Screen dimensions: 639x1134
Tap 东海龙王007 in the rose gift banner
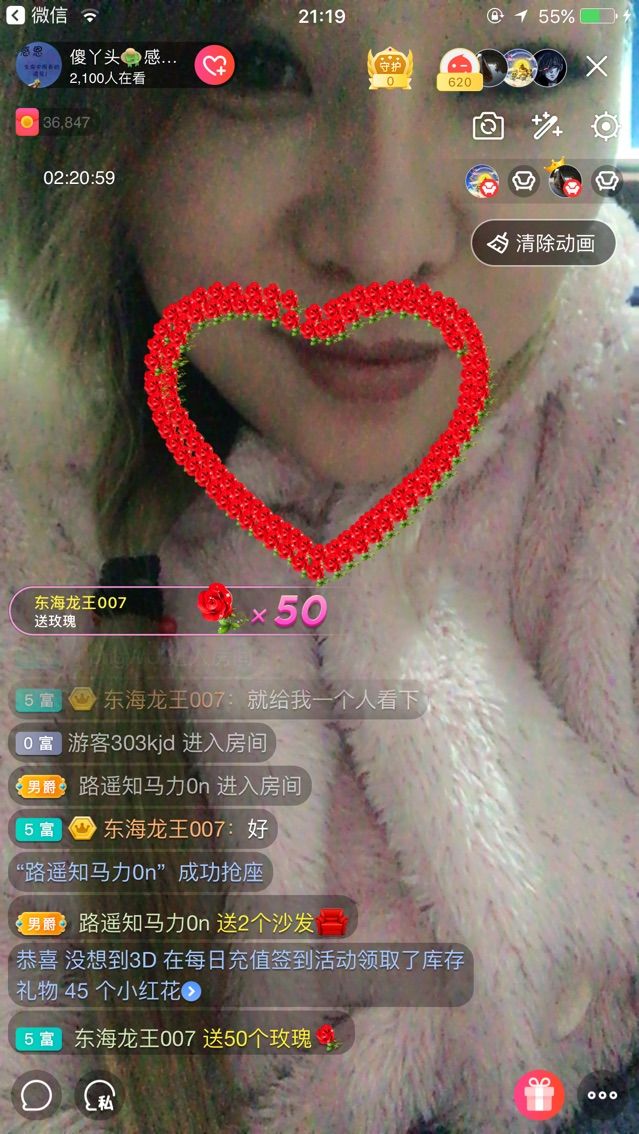(81, 603)
